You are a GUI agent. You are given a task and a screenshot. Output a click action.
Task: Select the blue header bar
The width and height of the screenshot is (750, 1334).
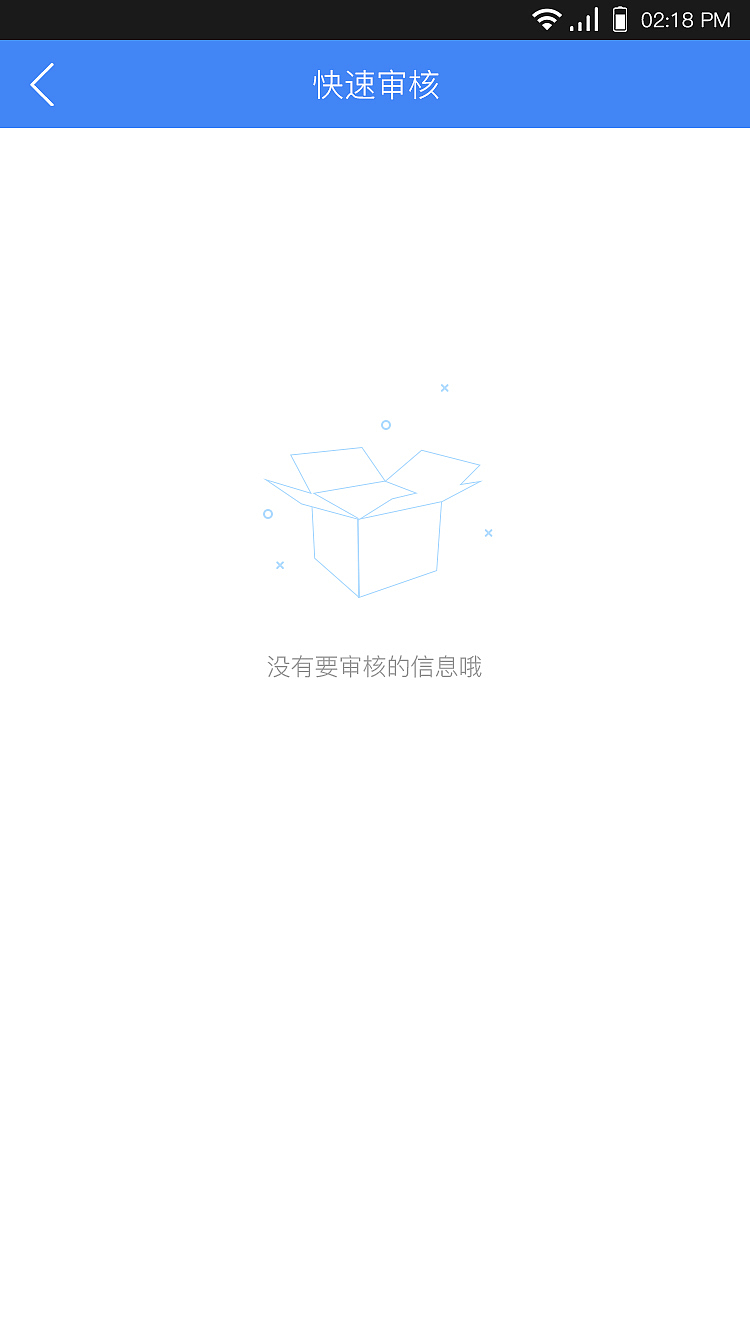[375, 84]
